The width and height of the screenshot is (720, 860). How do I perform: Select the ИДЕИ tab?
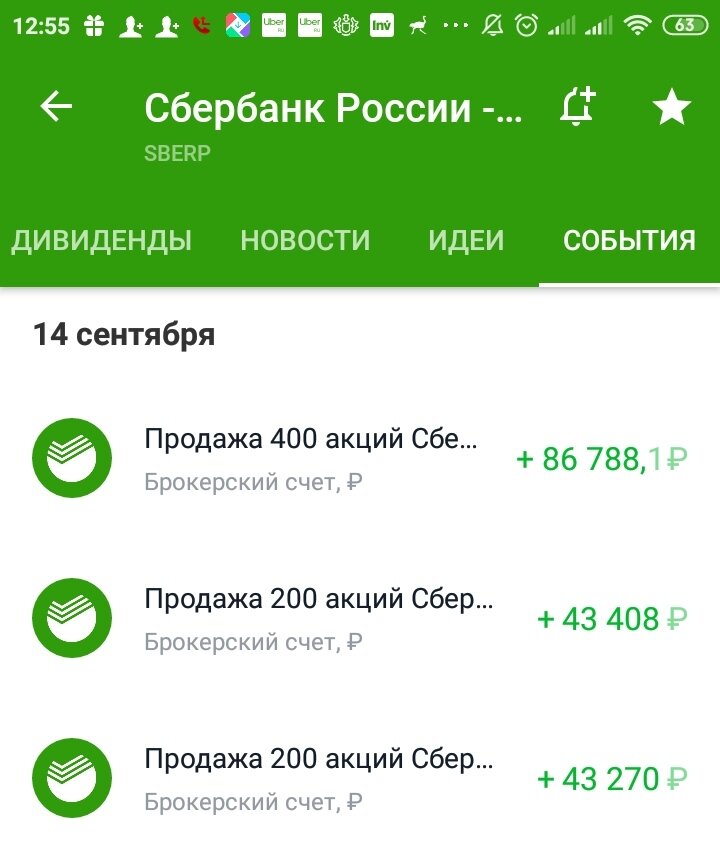tap(466, 240)
